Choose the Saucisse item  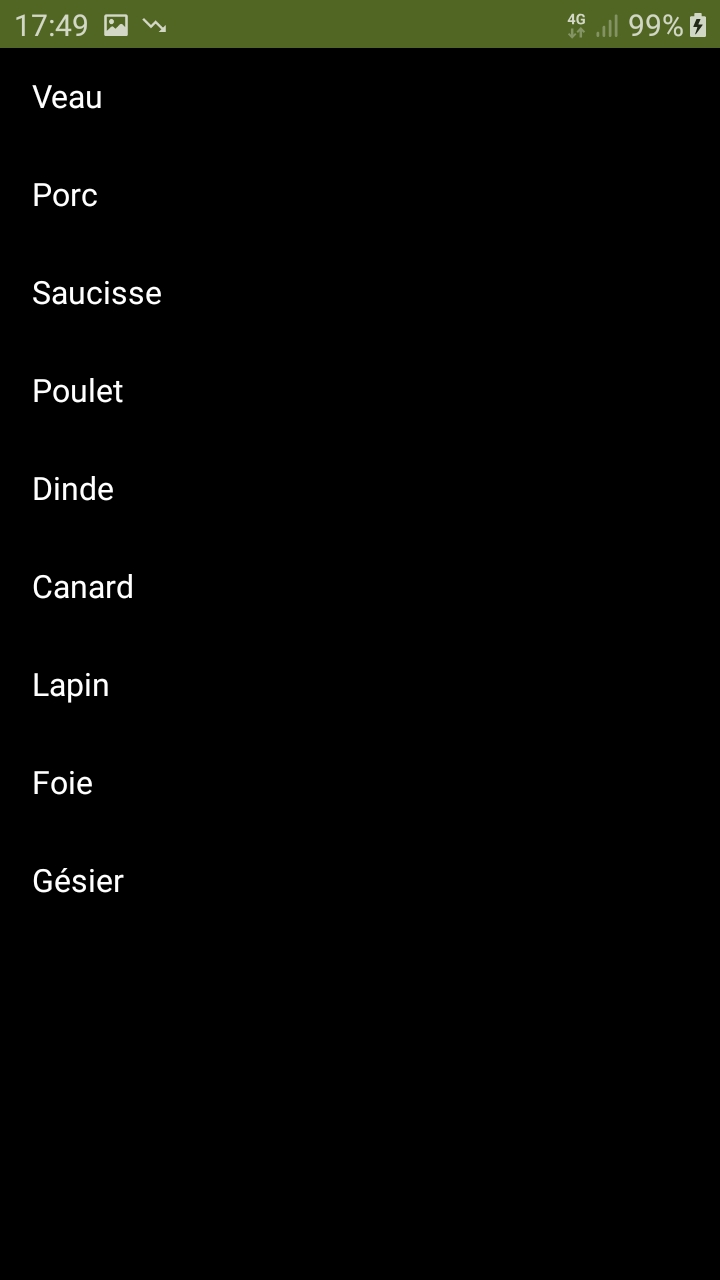pos(360,293)
